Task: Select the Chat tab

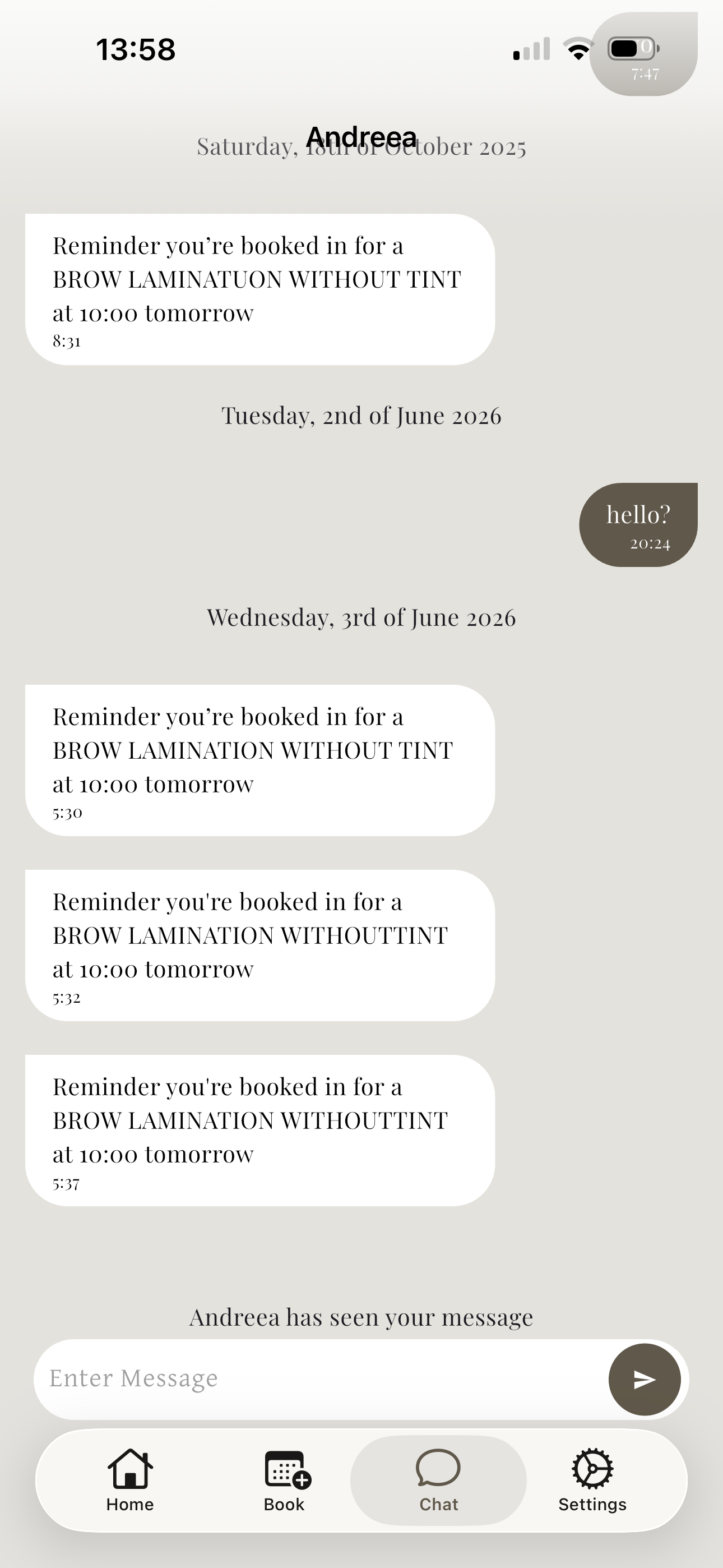Action: pos(438,1481)
